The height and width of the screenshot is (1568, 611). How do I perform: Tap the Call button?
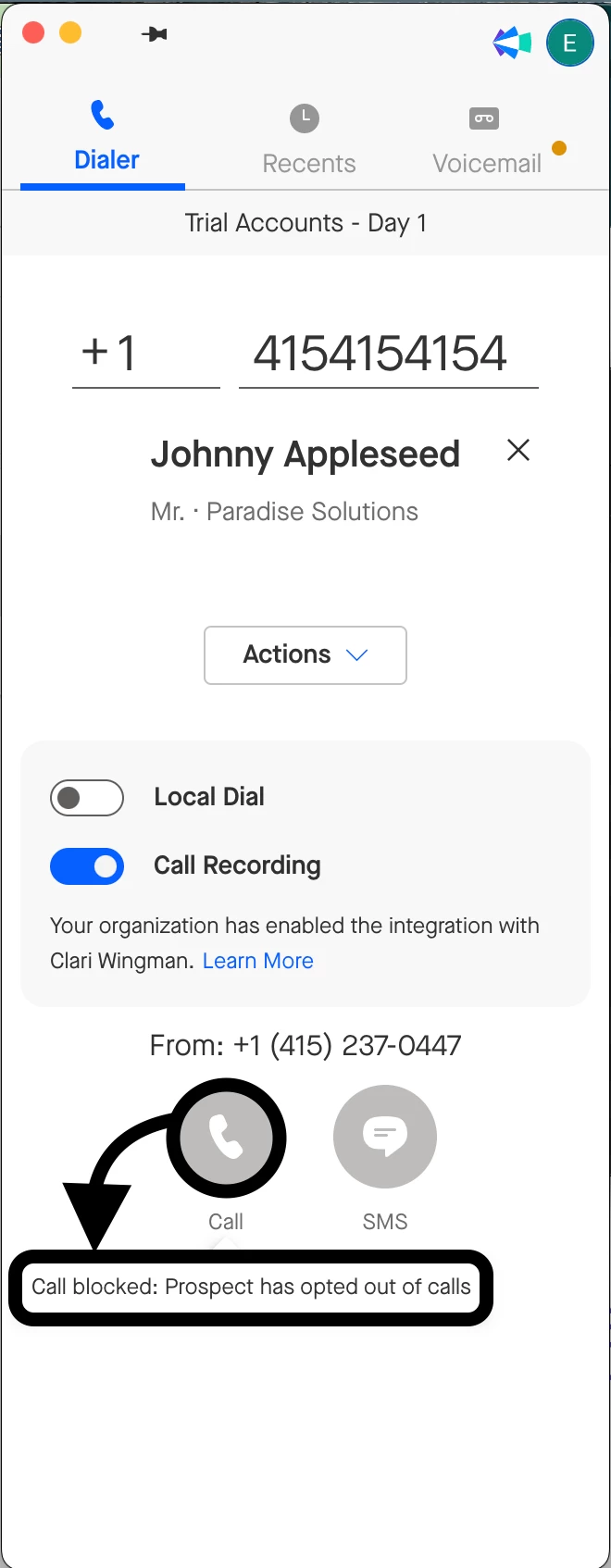click(226, 1137)
